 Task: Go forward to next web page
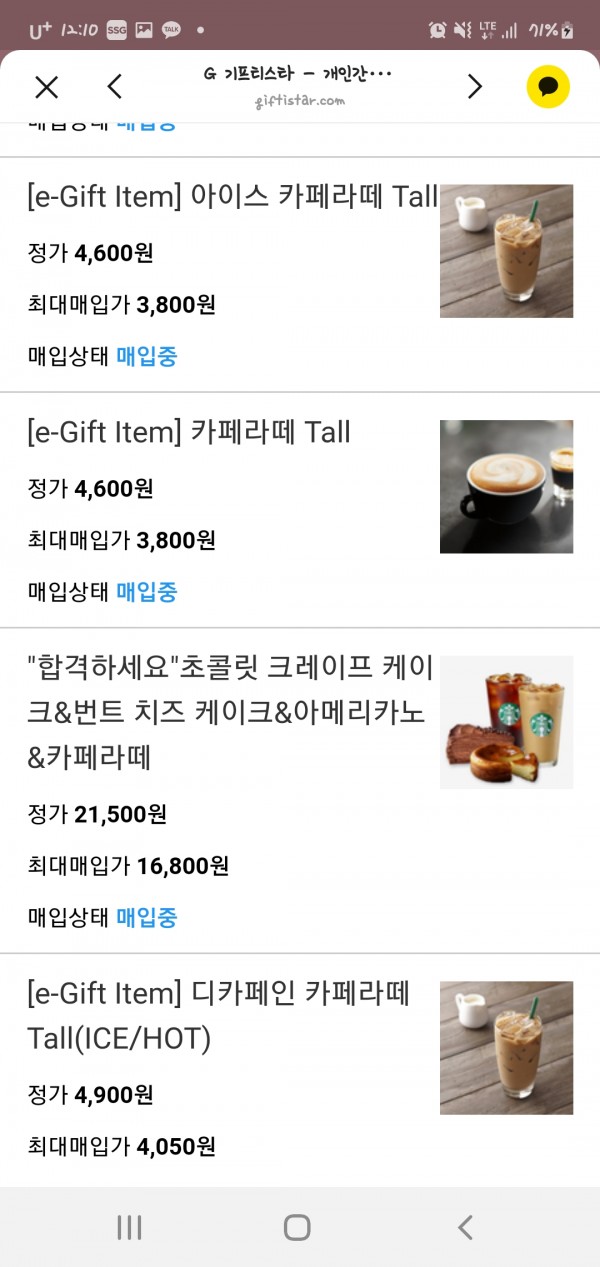tap(474, 87)
